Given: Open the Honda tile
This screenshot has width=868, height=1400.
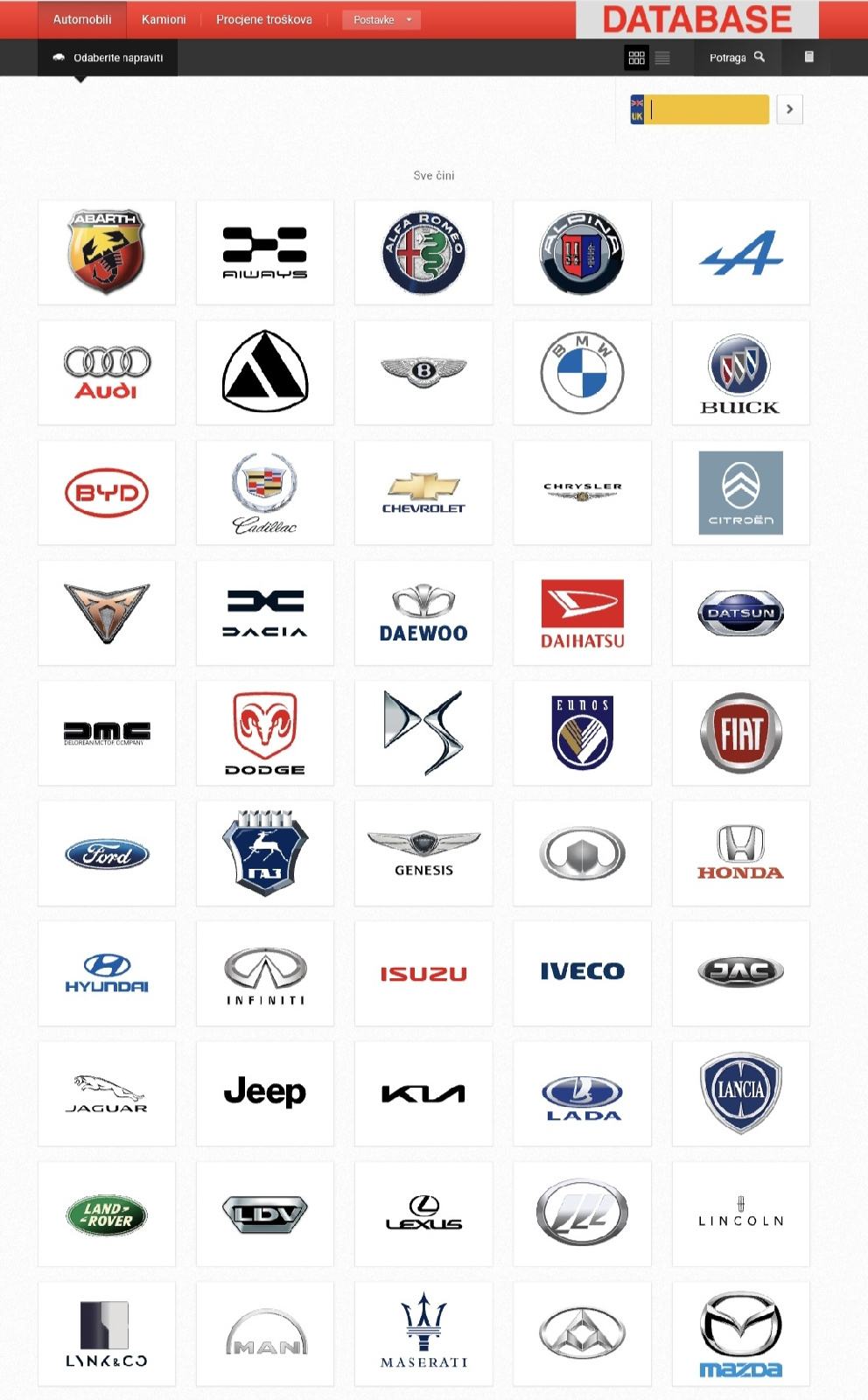Looking at the screenshot, I should pos(740,853).
